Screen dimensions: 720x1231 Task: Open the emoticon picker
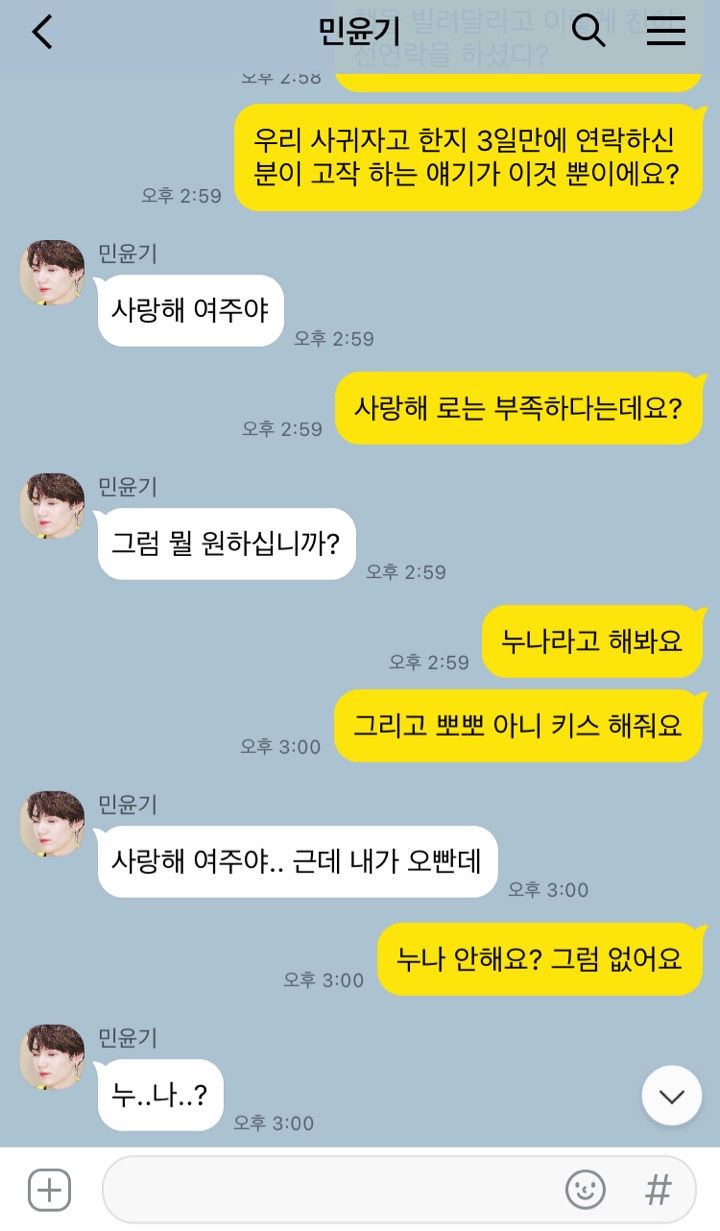(586, 1190)
